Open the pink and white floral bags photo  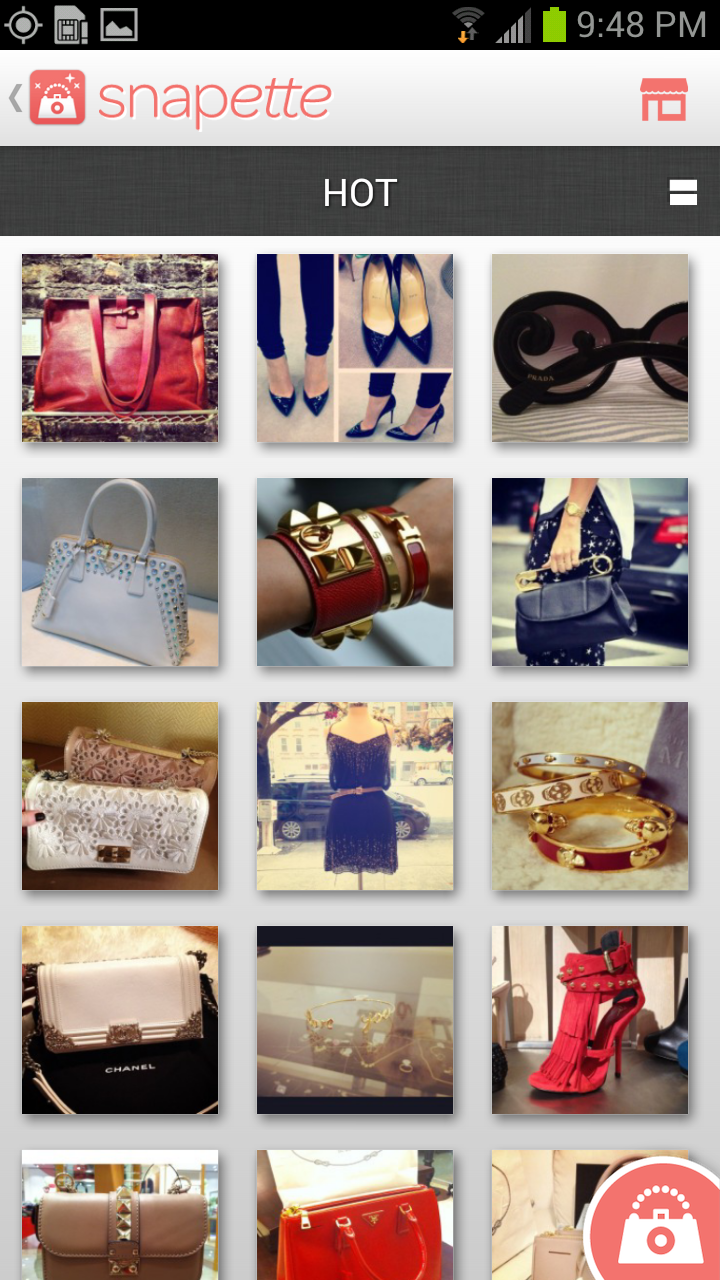click(x=120, y=795)
